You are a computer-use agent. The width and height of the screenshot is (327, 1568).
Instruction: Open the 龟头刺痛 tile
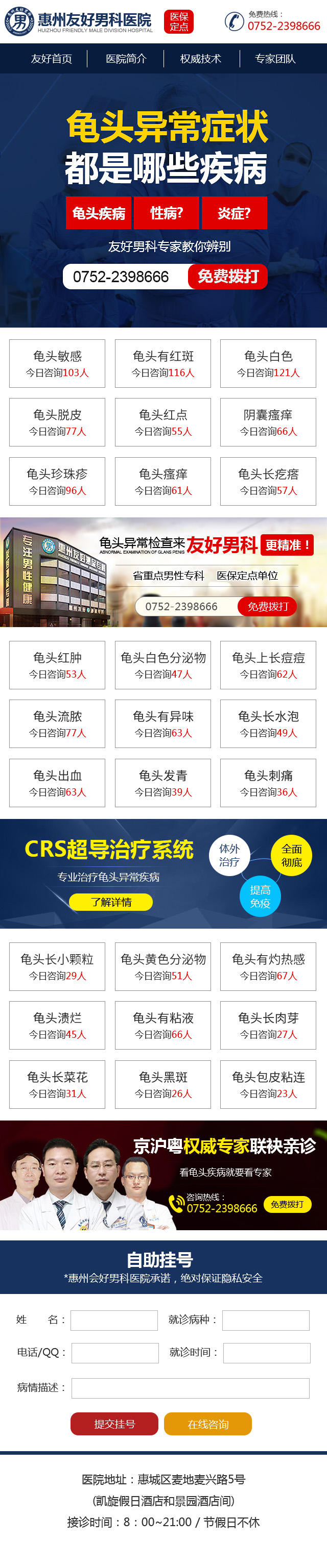click(x=268, y=783)
